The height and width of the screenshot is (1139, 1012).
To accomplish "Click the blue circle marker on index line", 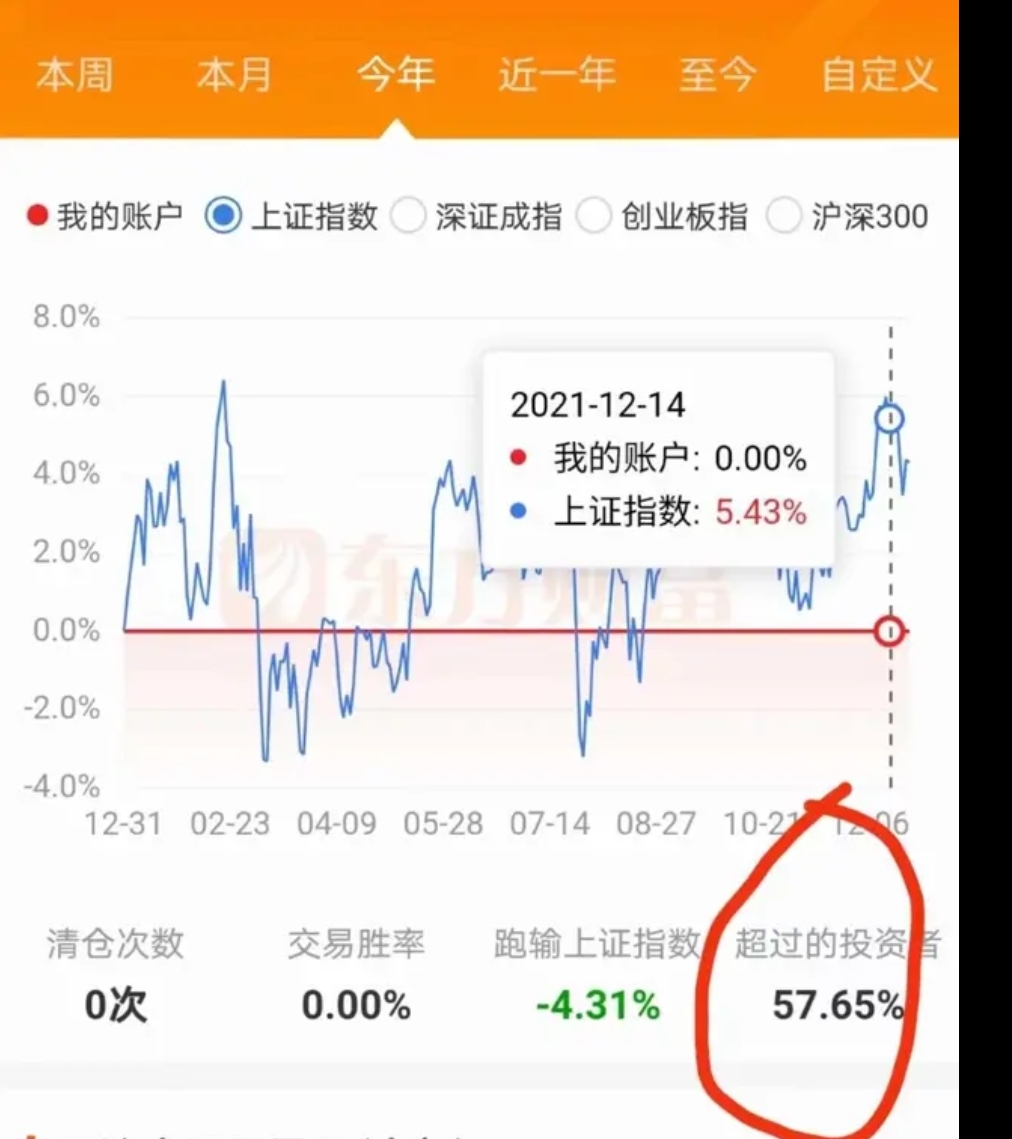I will (889, 420).
